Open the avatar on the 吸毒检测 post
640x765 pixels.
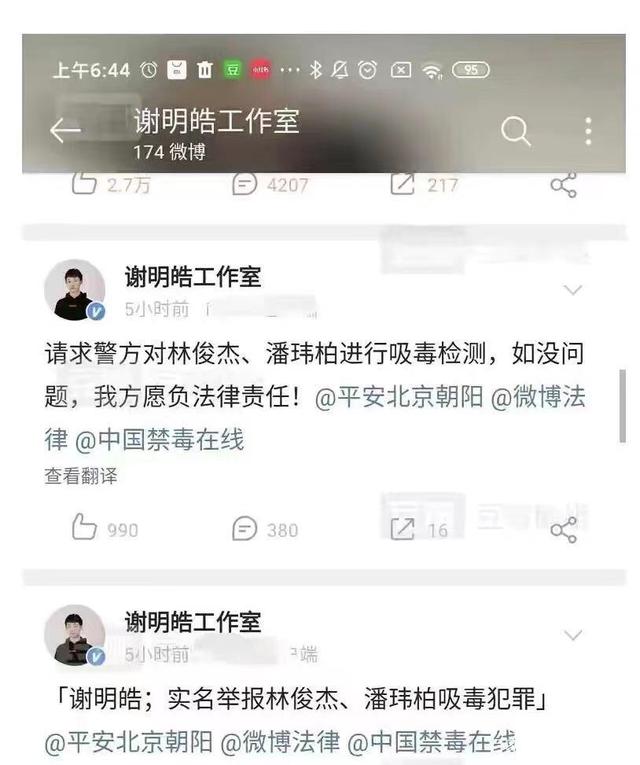75,291
